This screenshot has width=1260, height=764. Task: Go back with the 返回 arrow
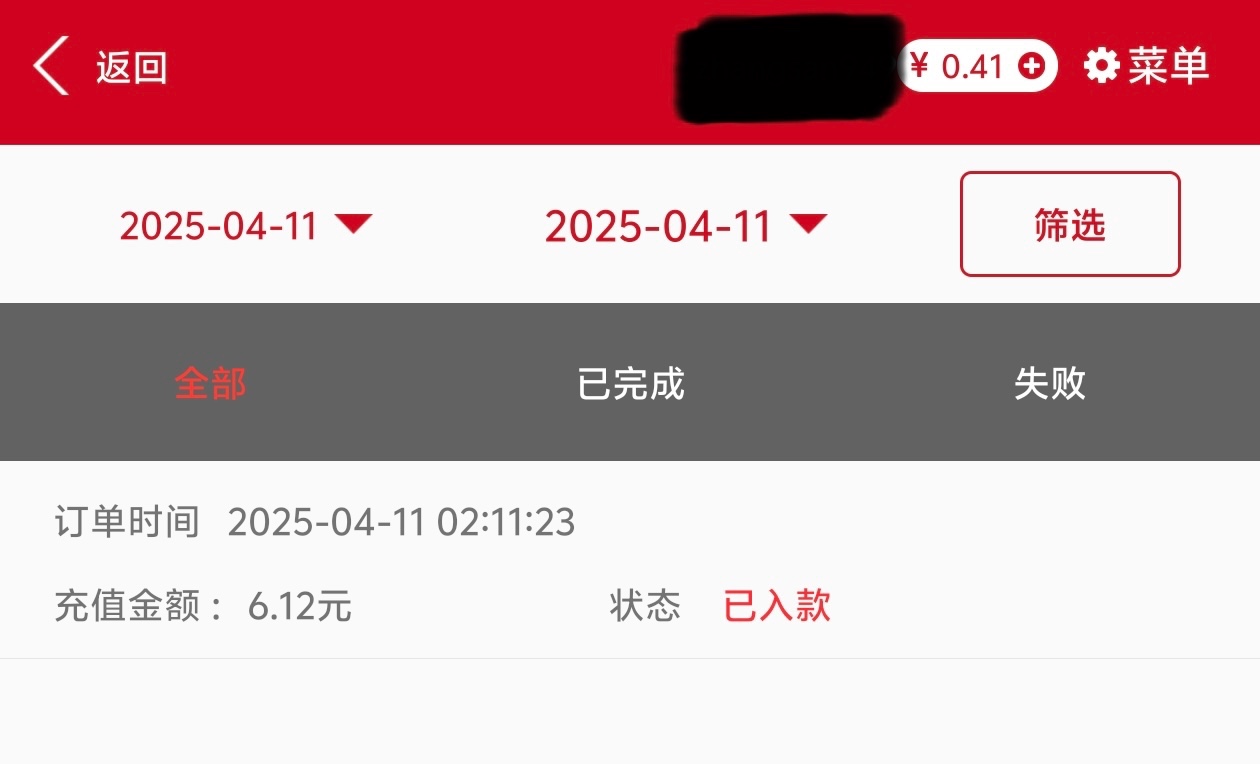pyautogui.click(x=52, y=67)
